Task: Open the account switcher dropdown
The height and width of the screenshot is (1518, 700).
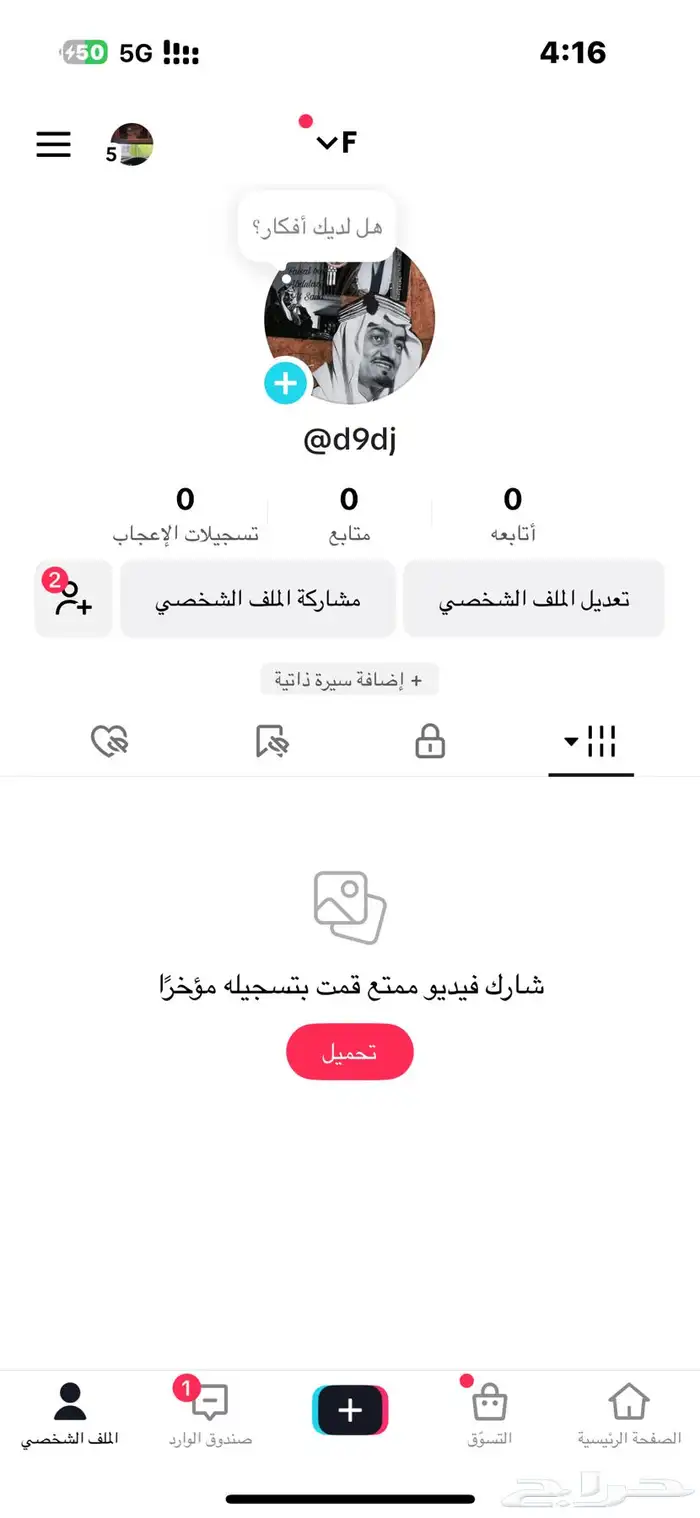Action: pyautogui.click(x=336, y=143)
